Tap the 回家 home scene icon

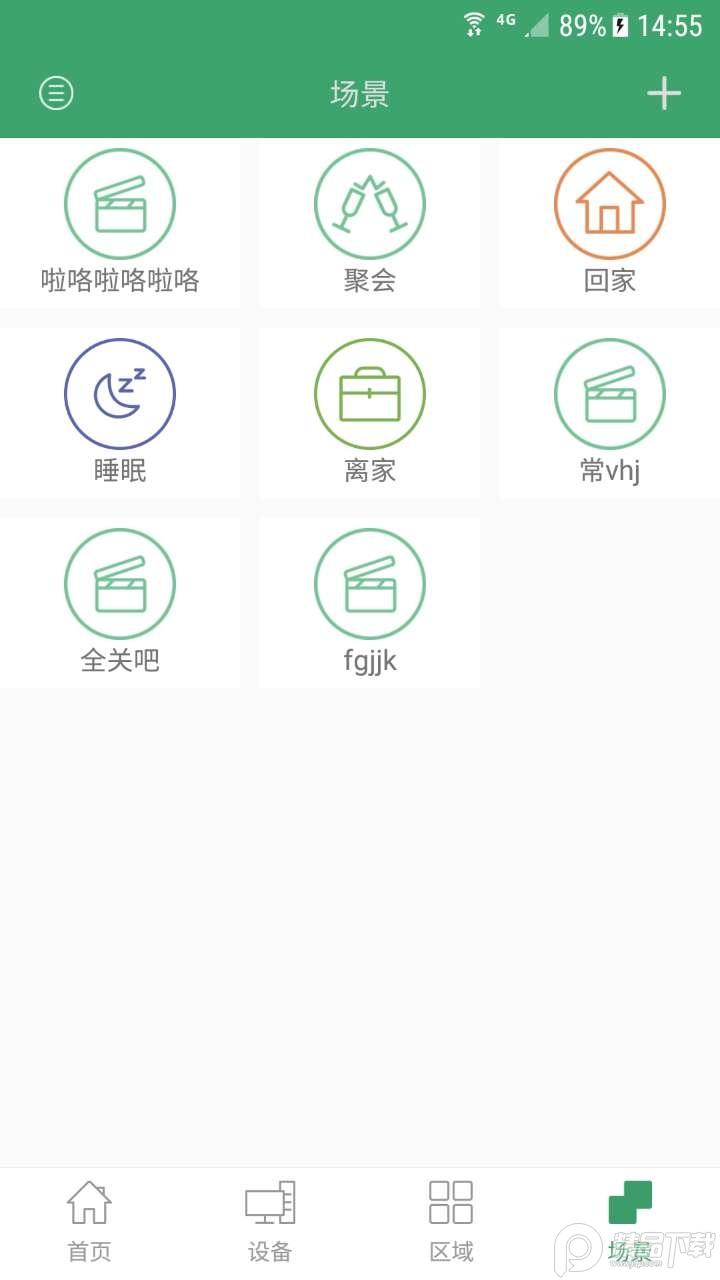click(610, 203)
